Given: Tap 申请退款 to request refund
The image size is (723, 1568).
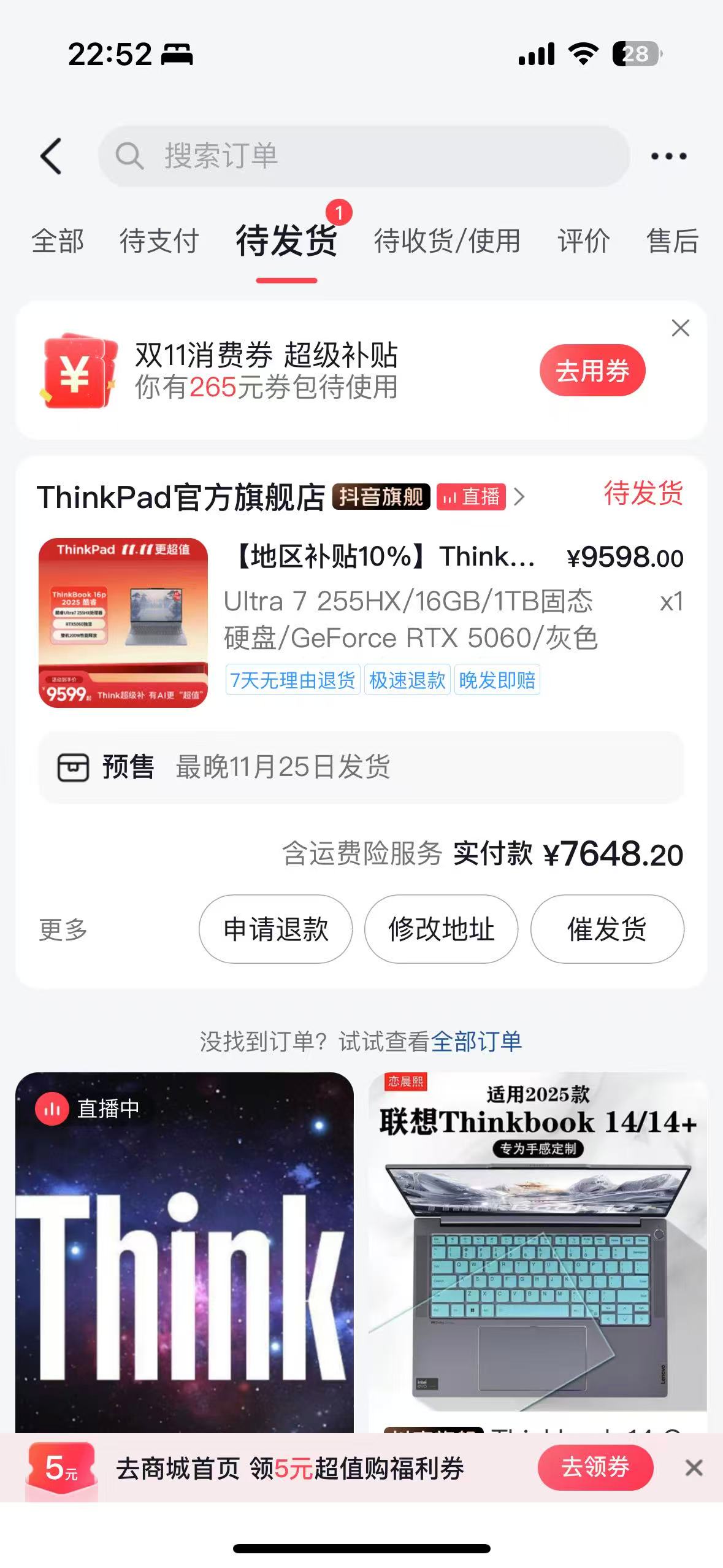Looking at the screenshot, I should coord(275,929).
